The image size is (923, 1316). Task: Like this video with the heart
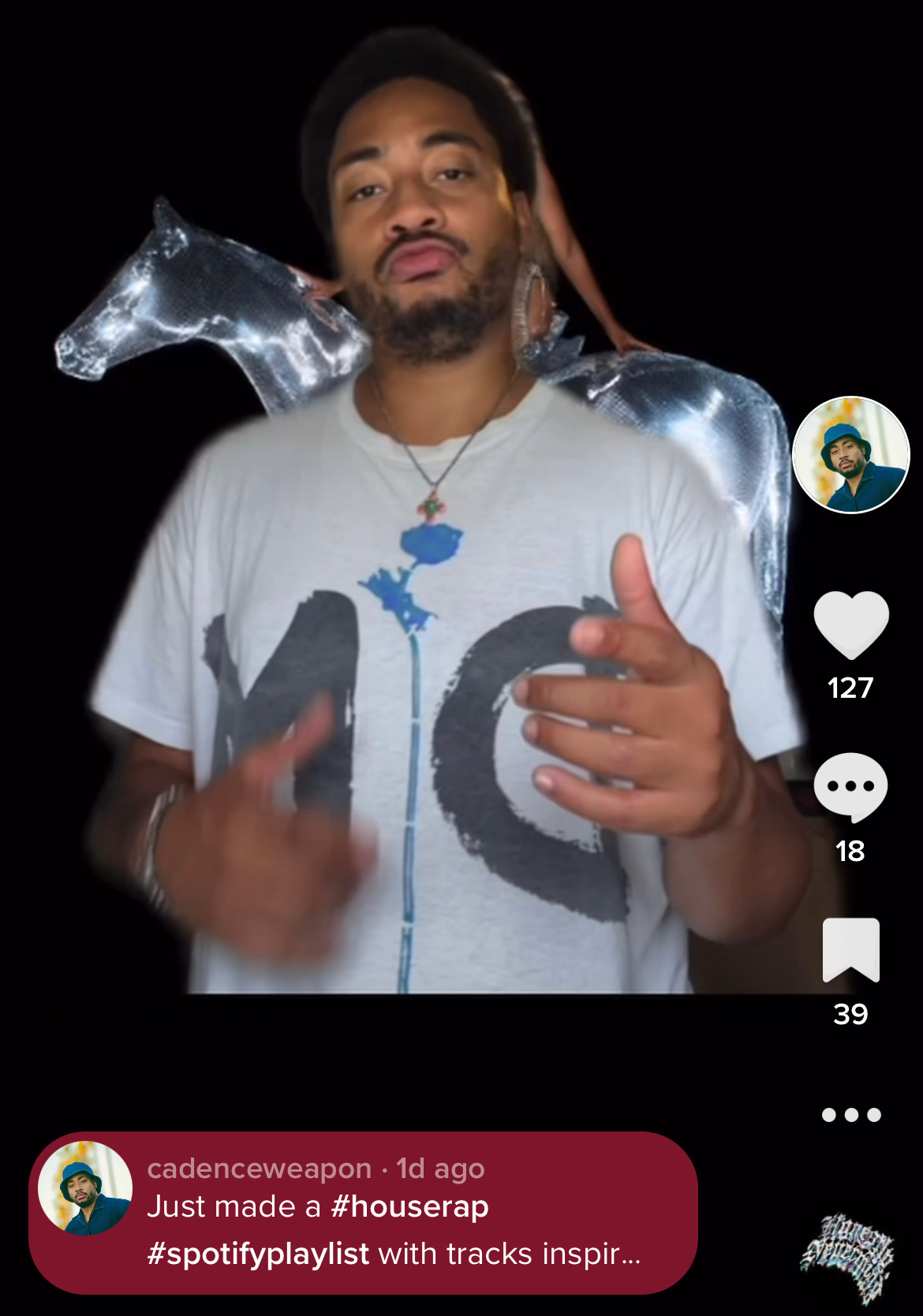click(850, 624)
